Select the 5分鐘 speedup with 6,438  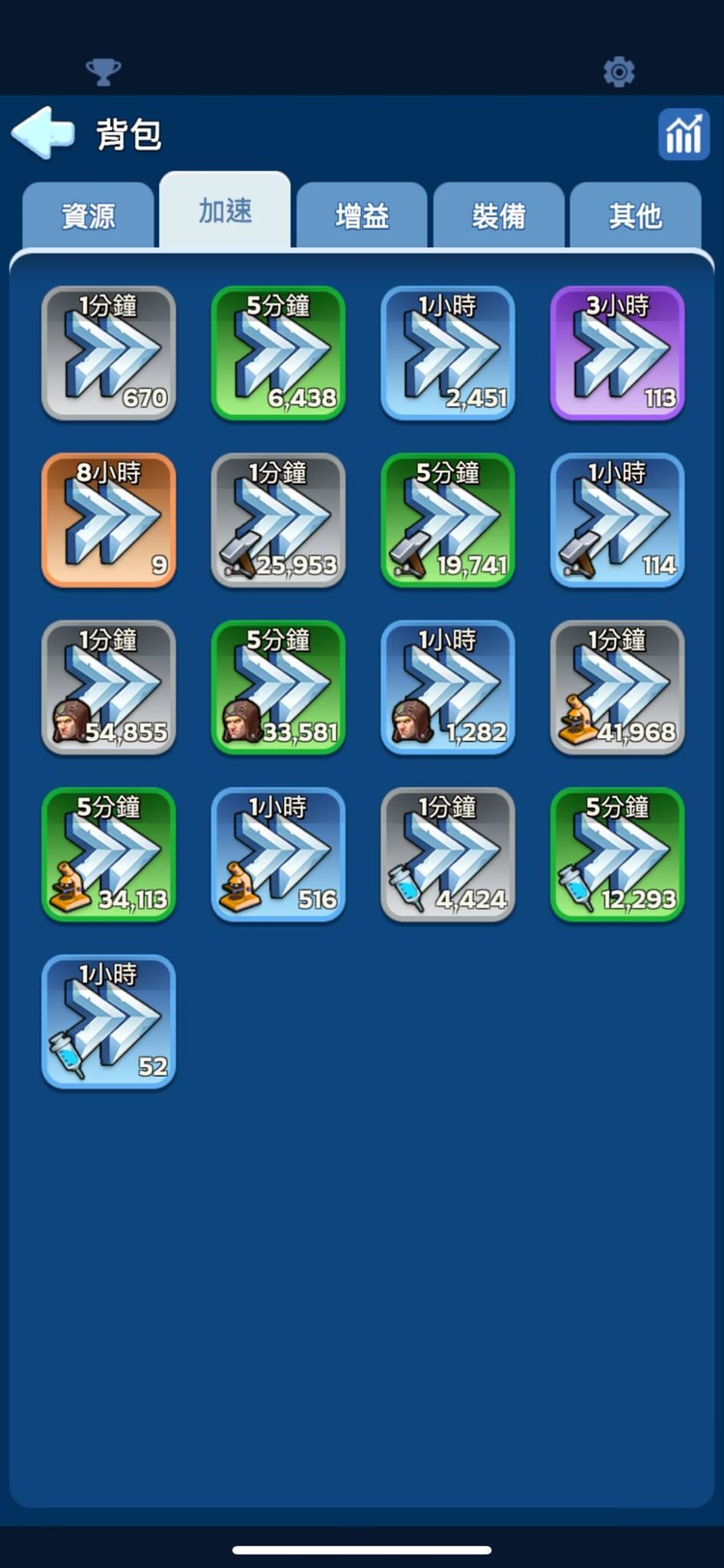tap(278, 353)
